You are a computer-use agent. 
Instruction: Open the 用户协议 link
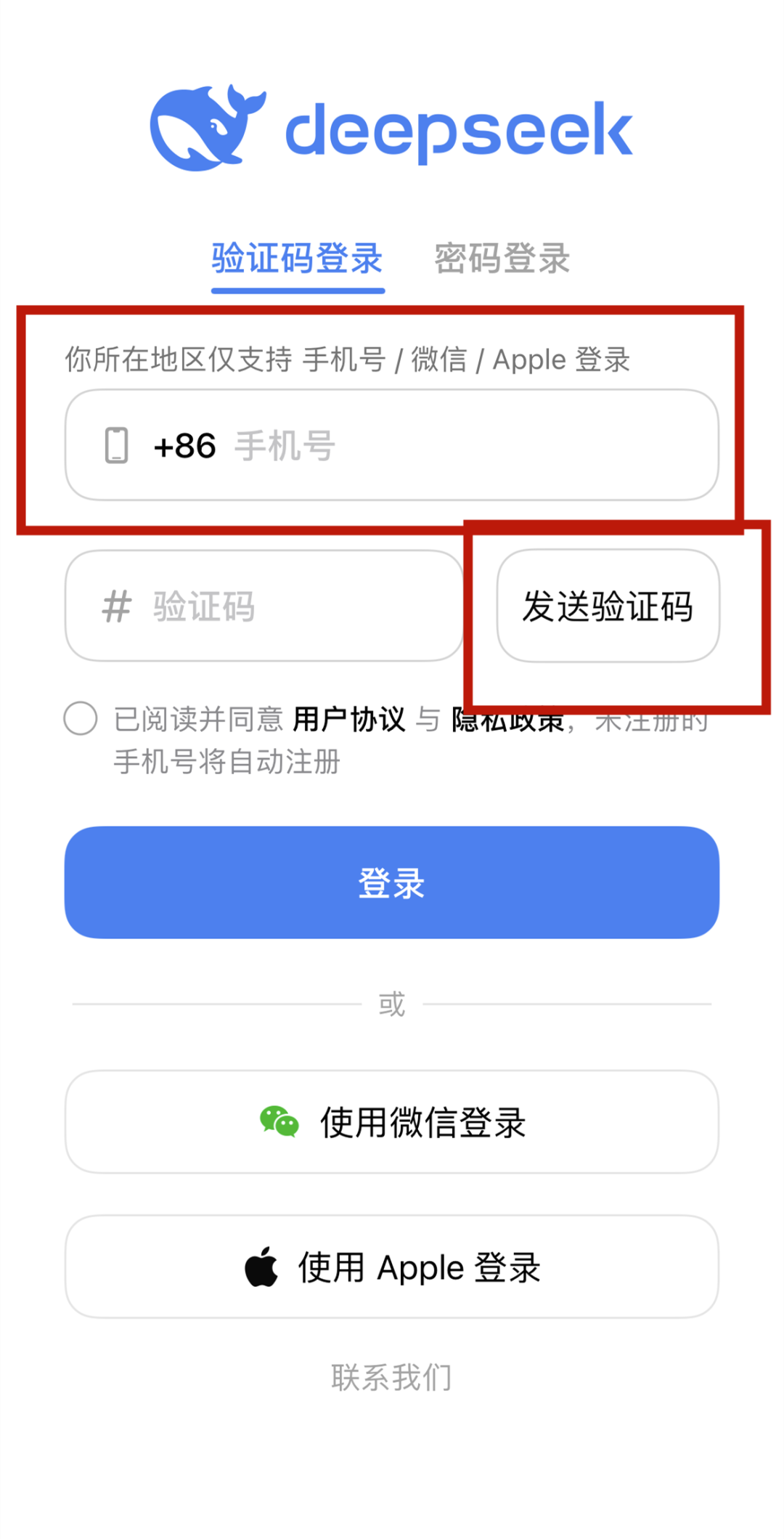pyautogui.click(x=348, y=720)
